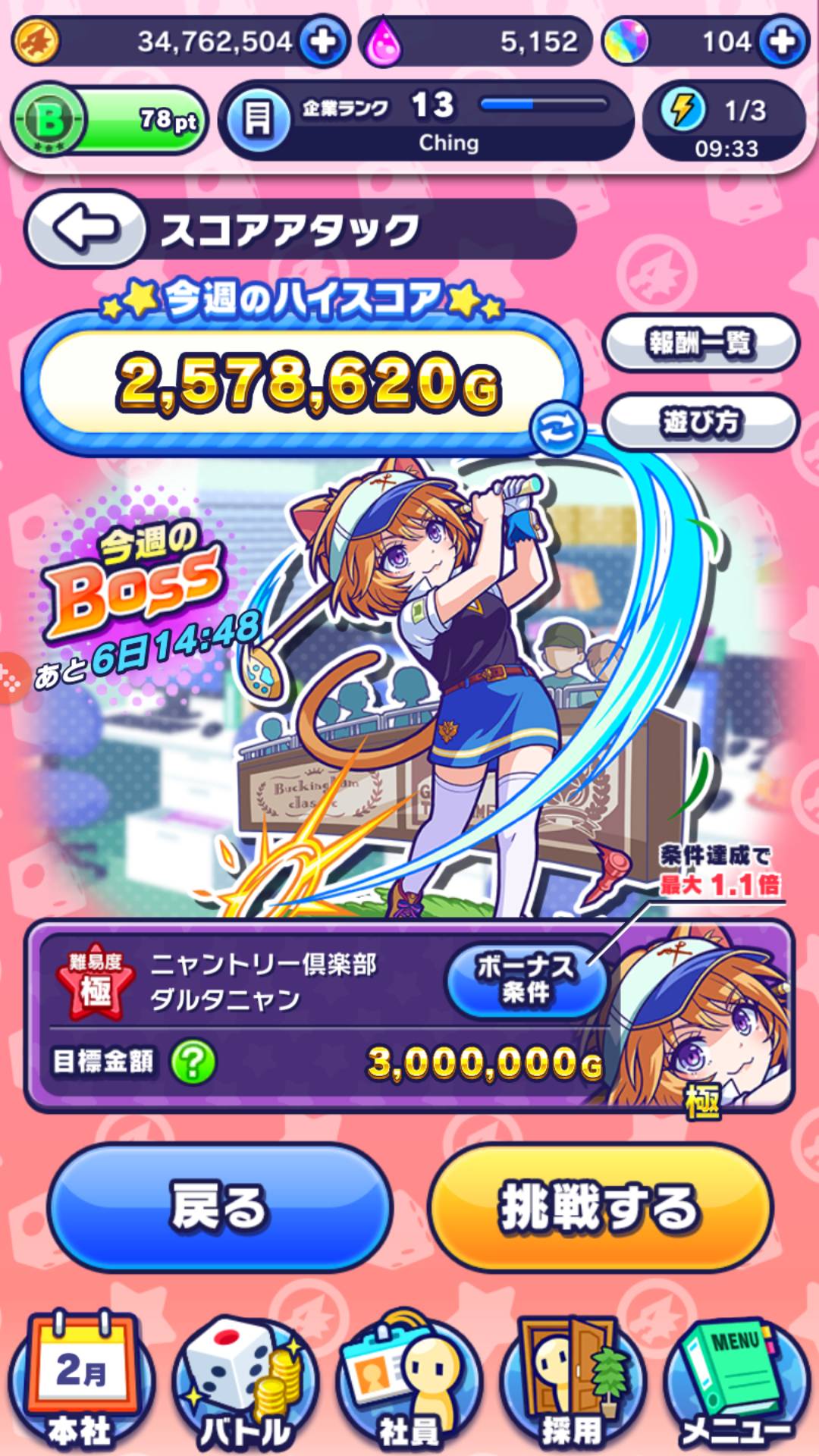Tap the 戻る button
The width and height of the screenshot is (819, 1456).
coord(220,1207)
